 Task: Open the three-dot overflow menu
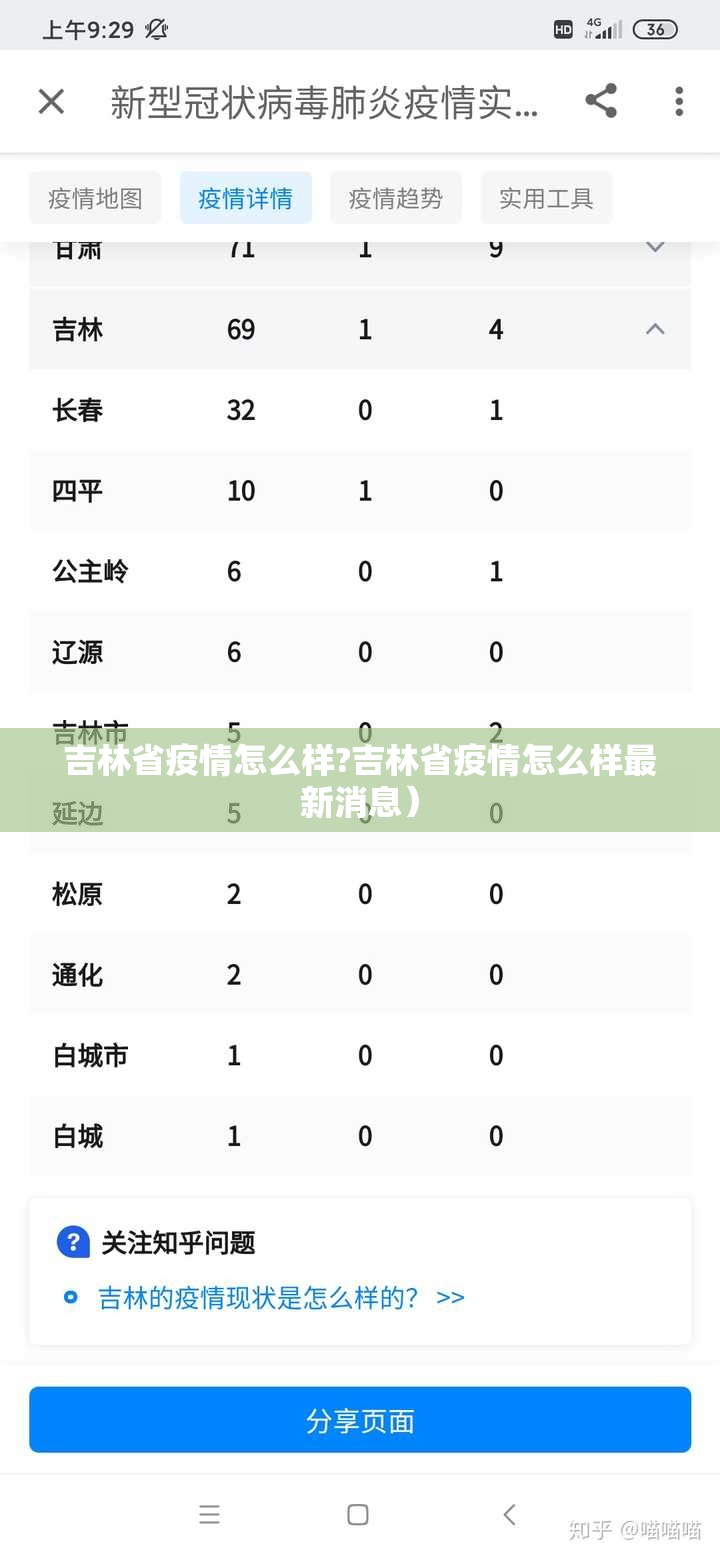(679, 101)
